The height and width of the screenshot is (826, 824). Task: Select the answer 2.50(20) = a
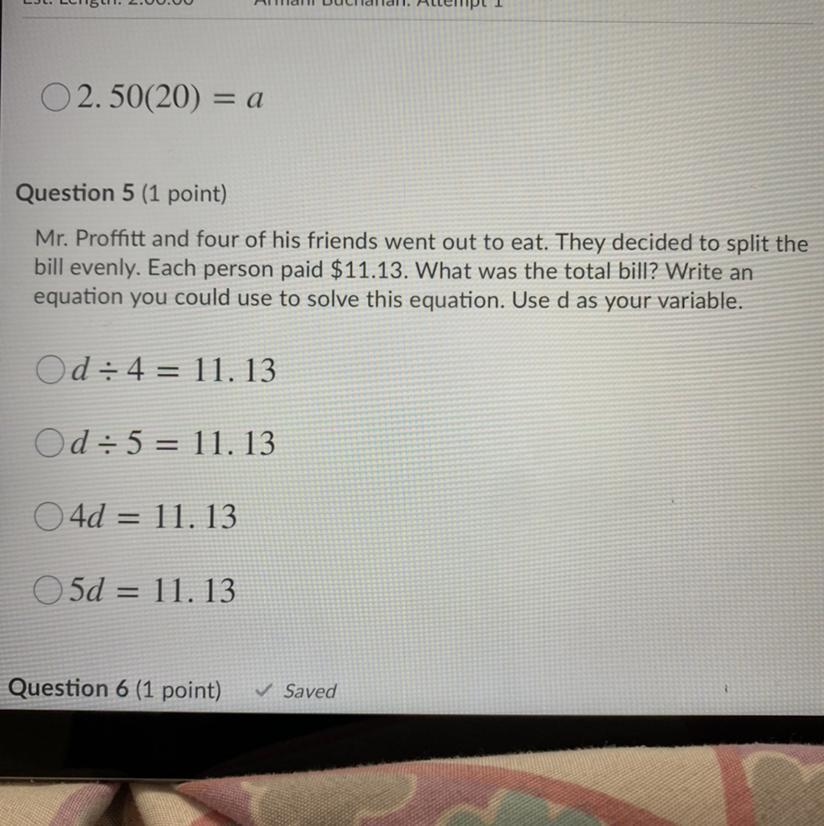tap(55, 99)
